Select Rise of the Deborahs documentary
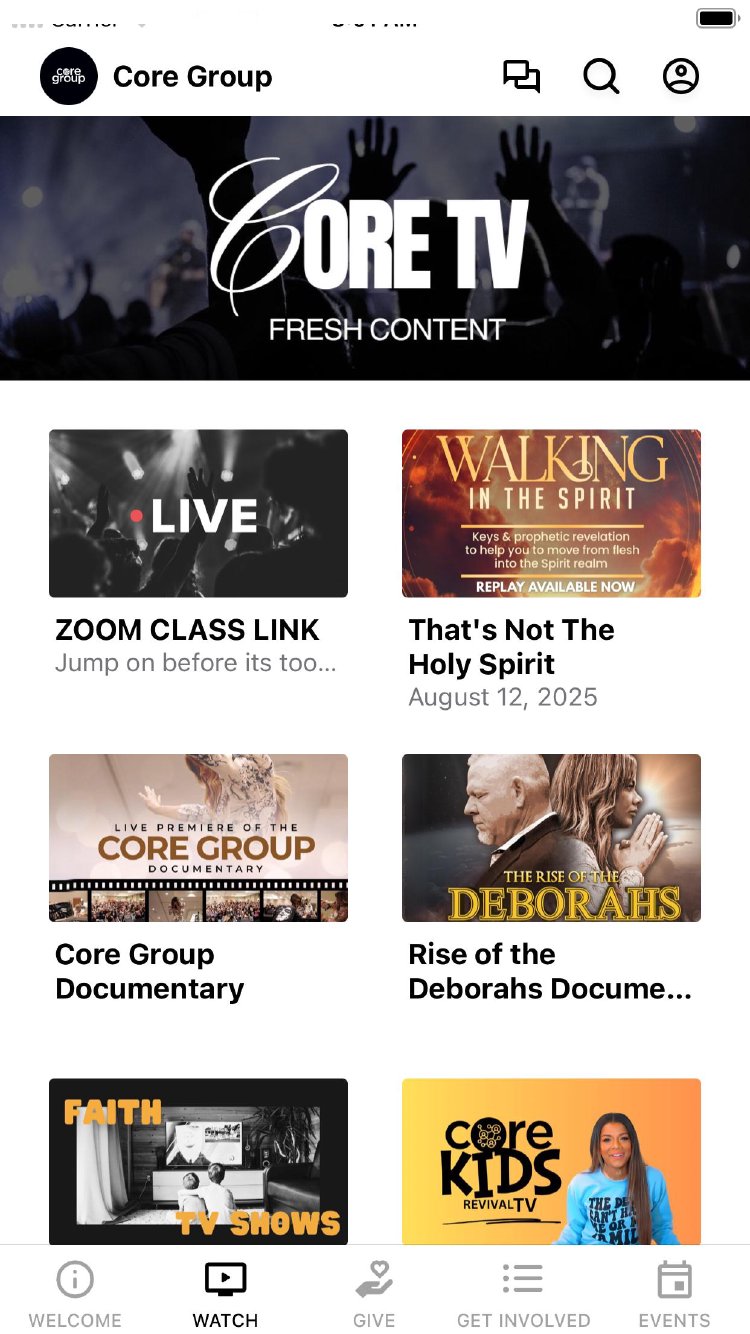The height and width of the screenshot is (1334, 750). click(551, 838)
